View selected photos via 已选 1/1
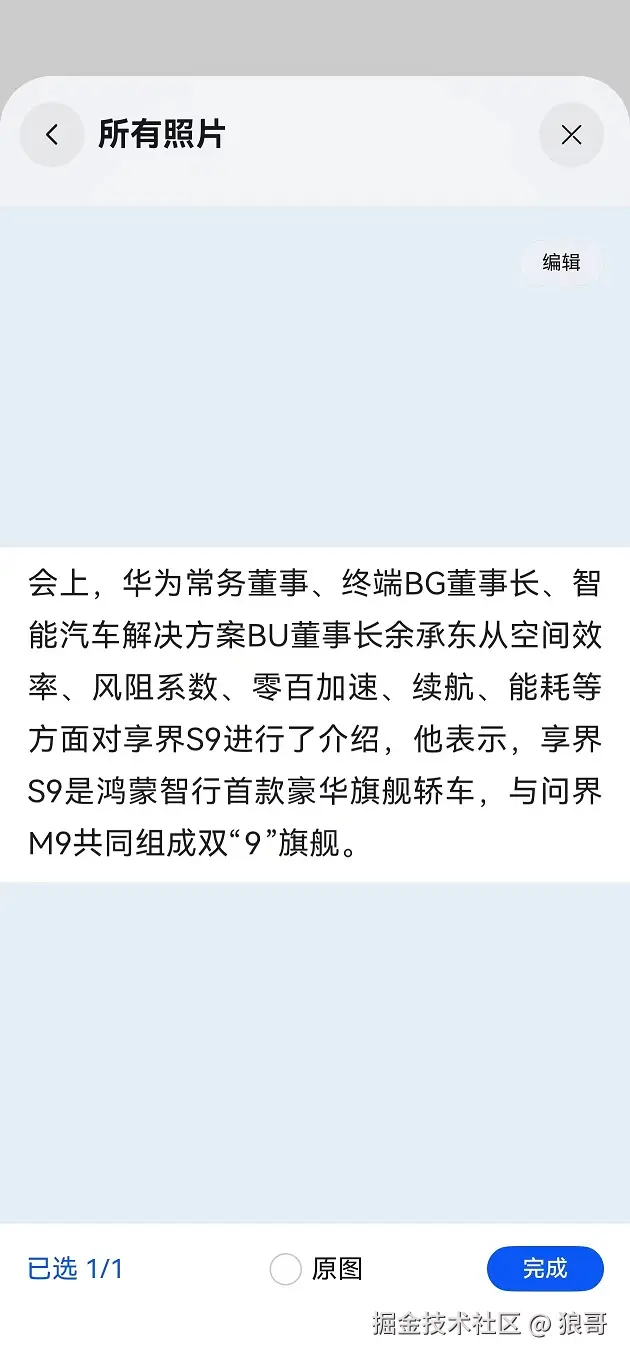Viewport: 630px width, 1360px height. pos(76,1269)
